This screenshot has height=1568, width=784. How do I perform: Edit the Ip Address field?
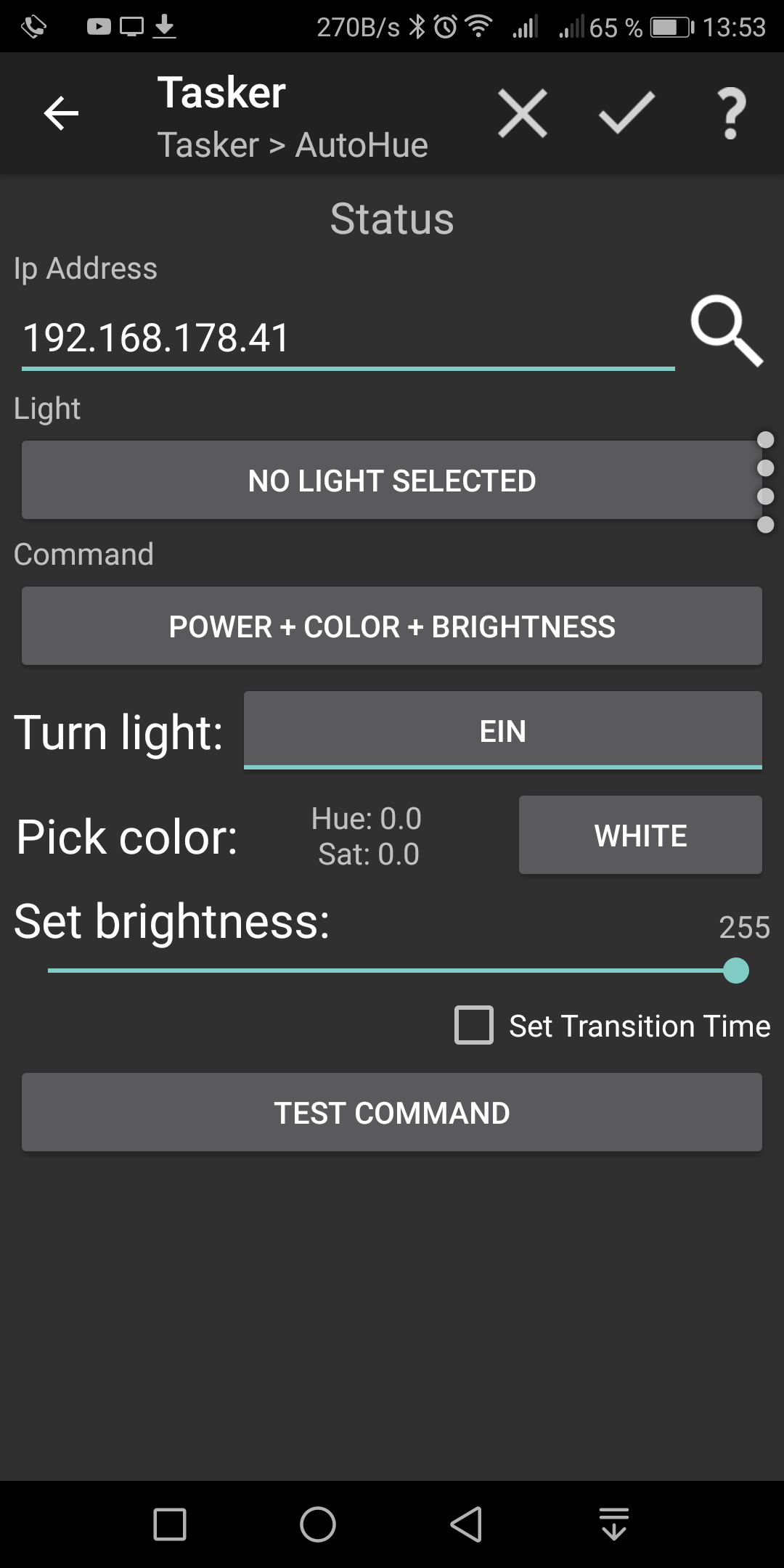[x=348, y=338]
